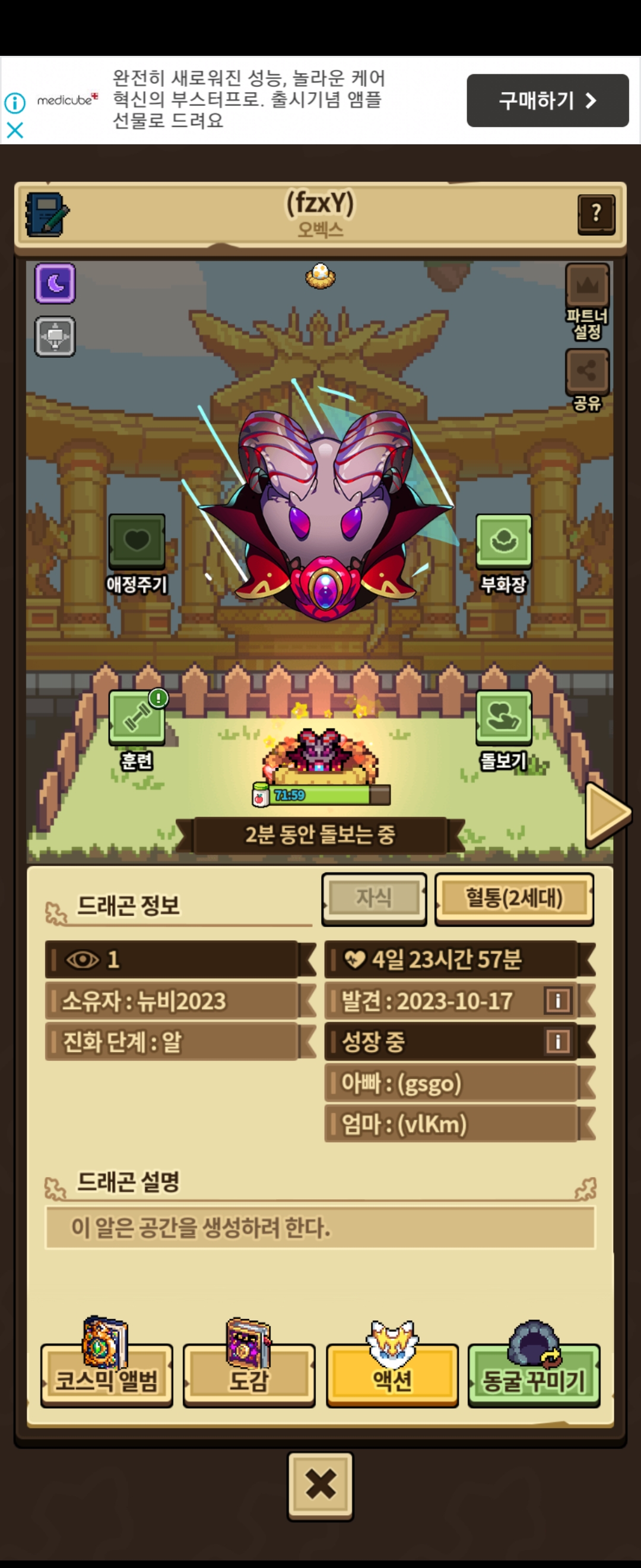Viewport: 641px width, 1568px height.
Task: Open 코스믹 앨범 album
Action: pyautogui.click(x=106, y=1378)
